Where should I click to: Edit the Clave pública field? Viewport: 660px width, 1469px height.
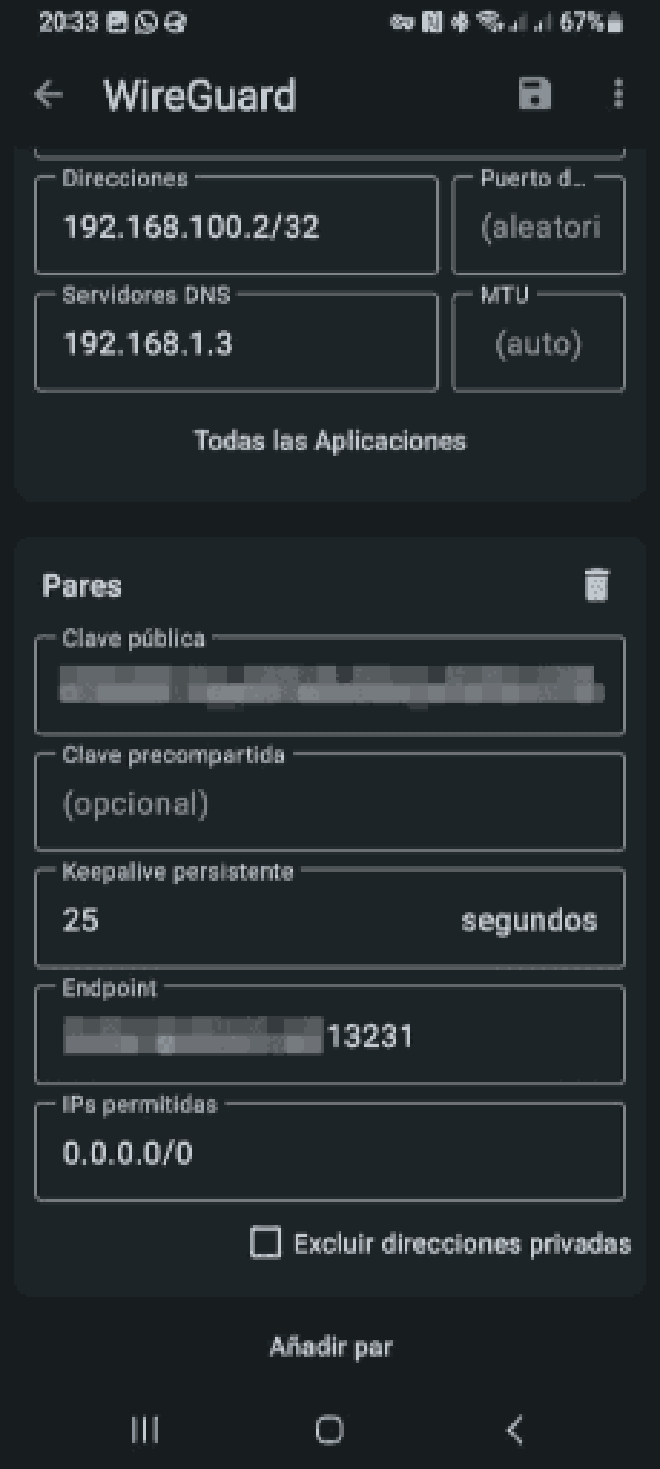(330, 685)
